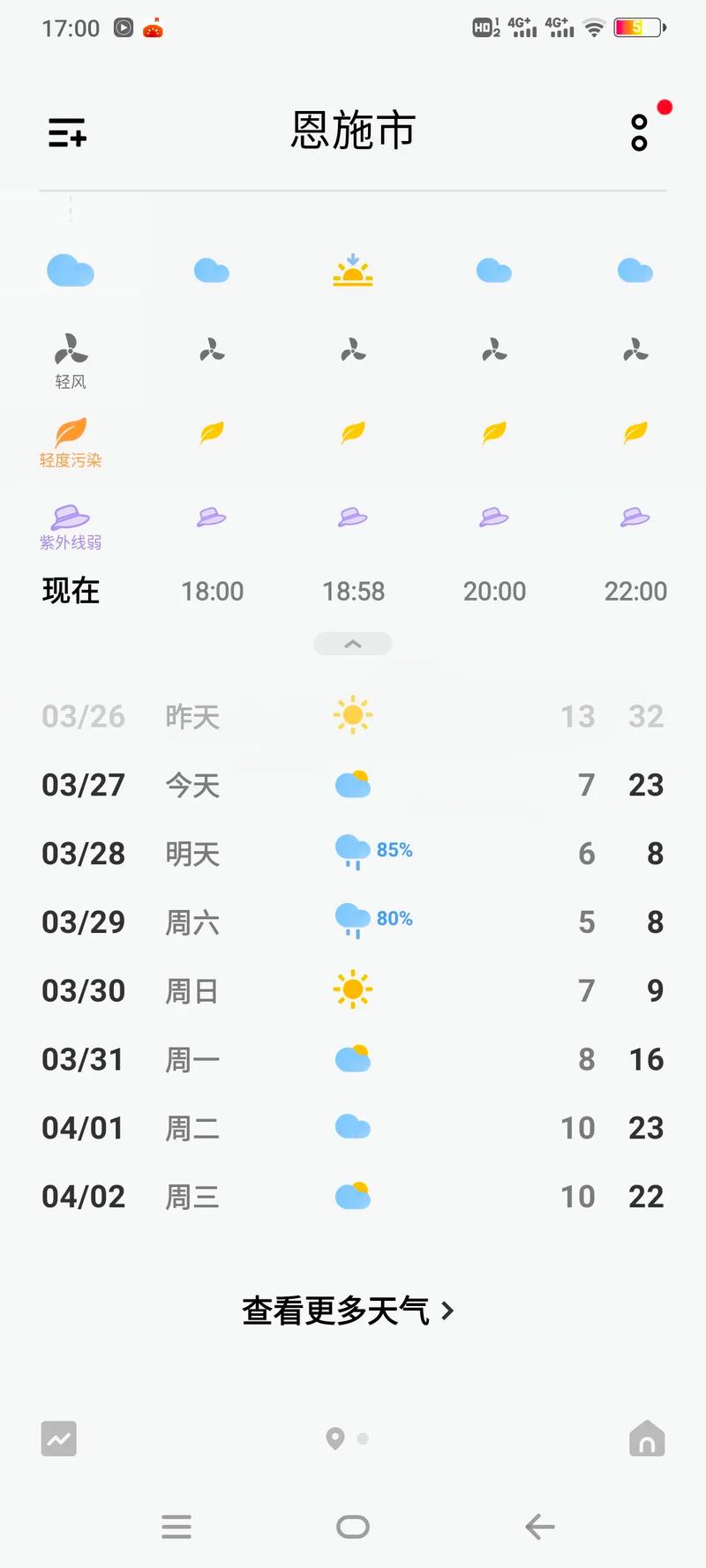Tap the cloud icon above 22:00
The width and height of the screenshot is (706, 1568).
click(x=635, y=270)
